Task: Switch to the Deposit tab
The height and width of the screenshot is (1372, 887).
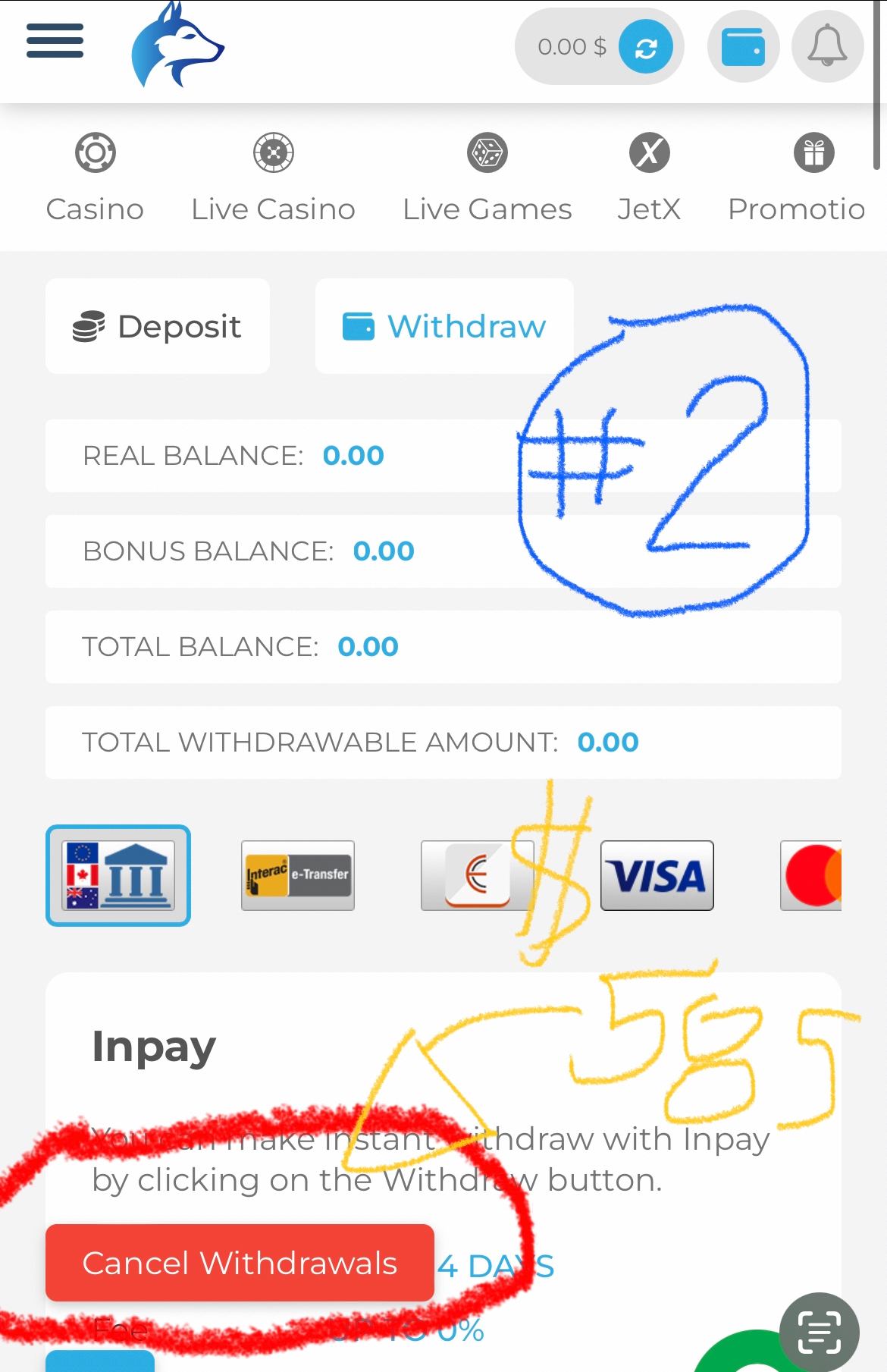Action: pos(158,326)
